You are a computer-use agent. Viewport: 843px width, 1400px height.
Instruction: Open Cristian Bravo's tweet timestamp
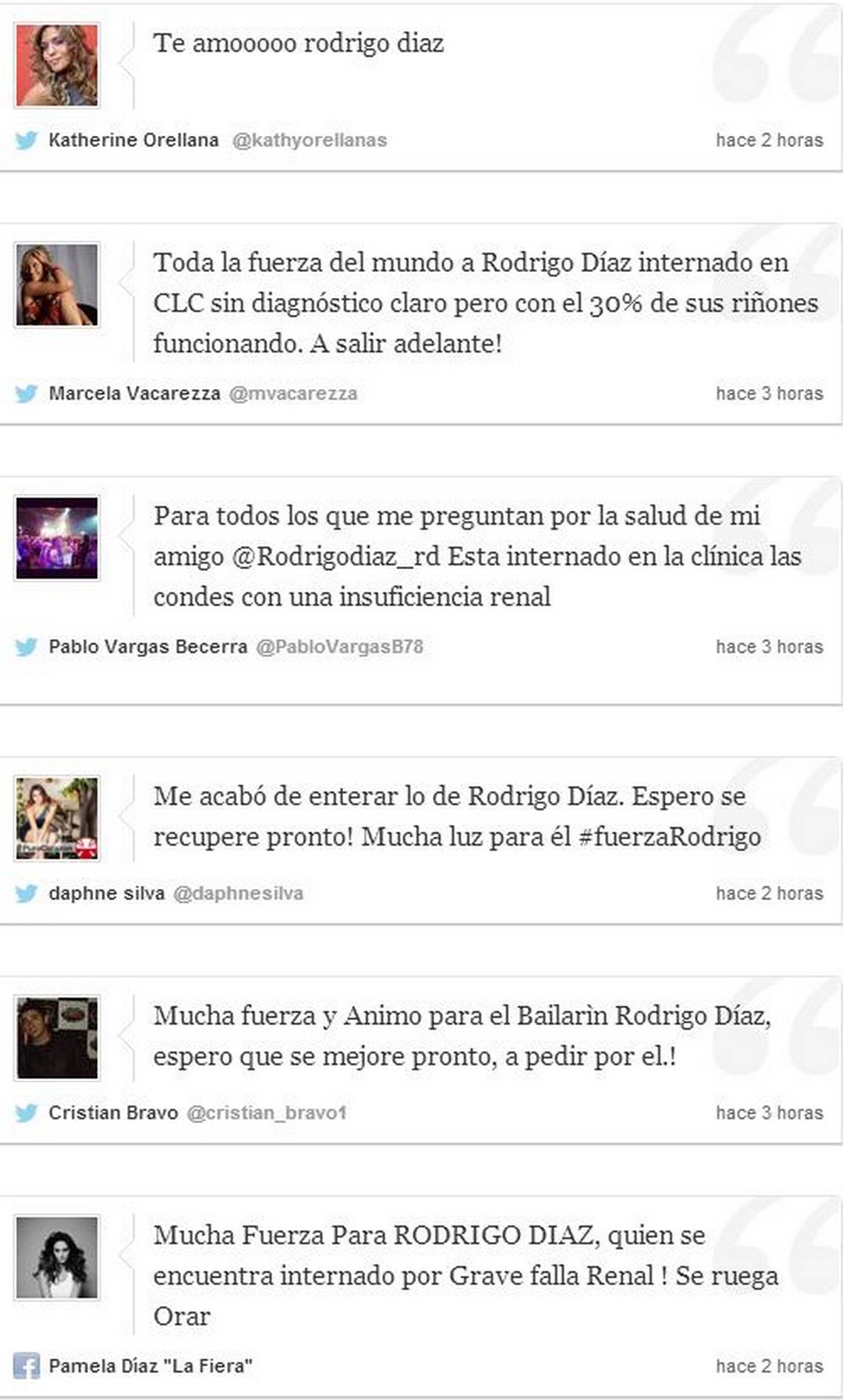coord(769,1113)
